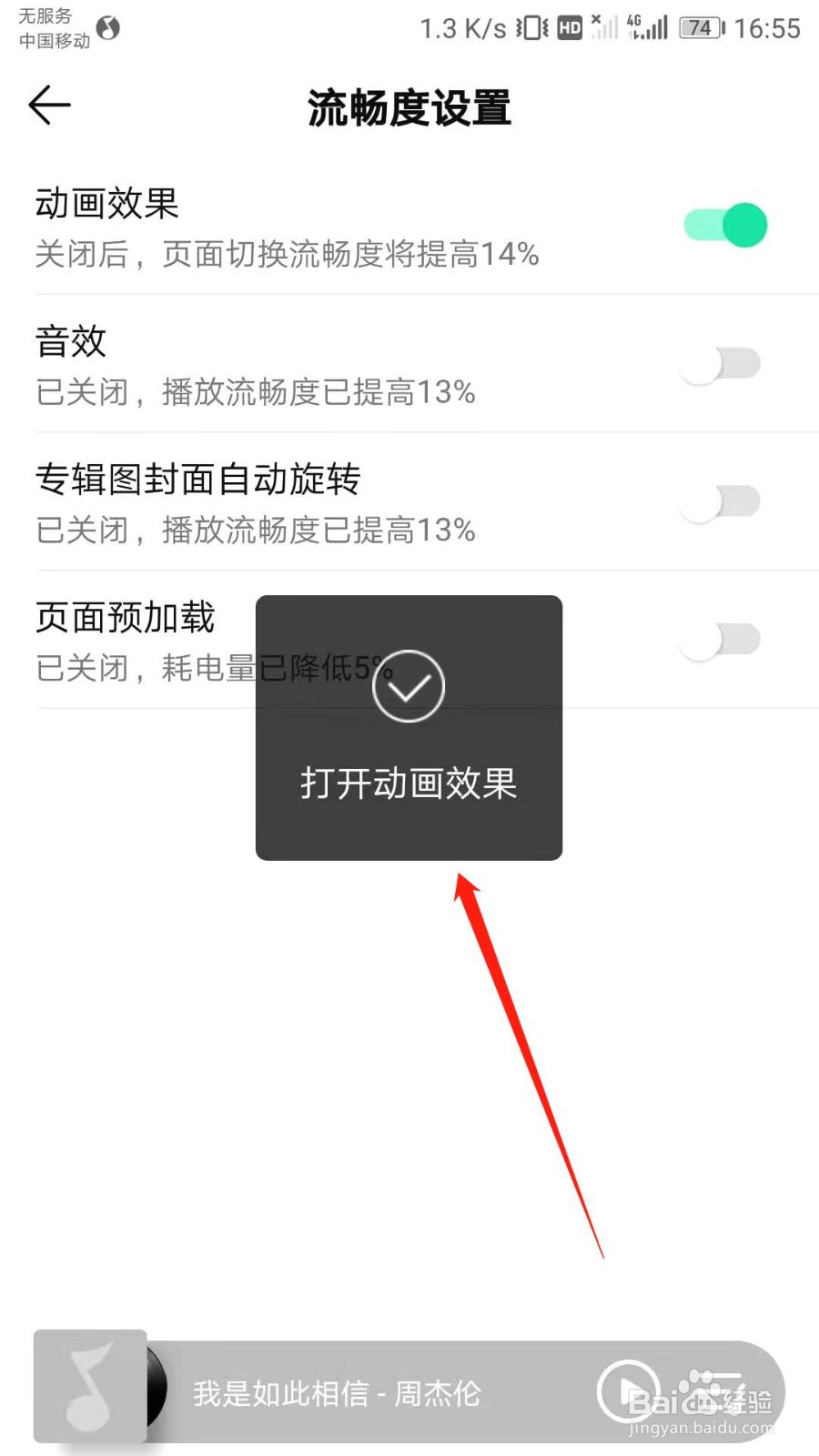819x1456 pixels.
Task: Tap the 流畅度设置 page title
Action: click(x=409, y=107)
